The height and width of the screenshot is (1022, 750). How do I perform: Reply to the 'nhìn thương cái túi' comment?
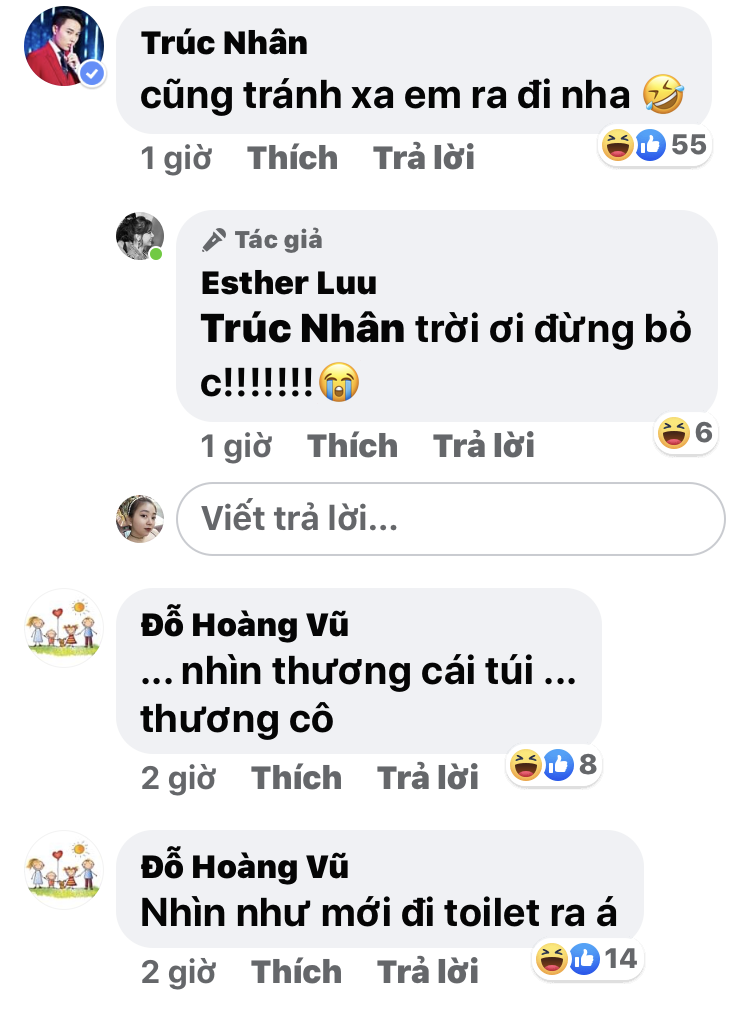click(x=428, y=778)
